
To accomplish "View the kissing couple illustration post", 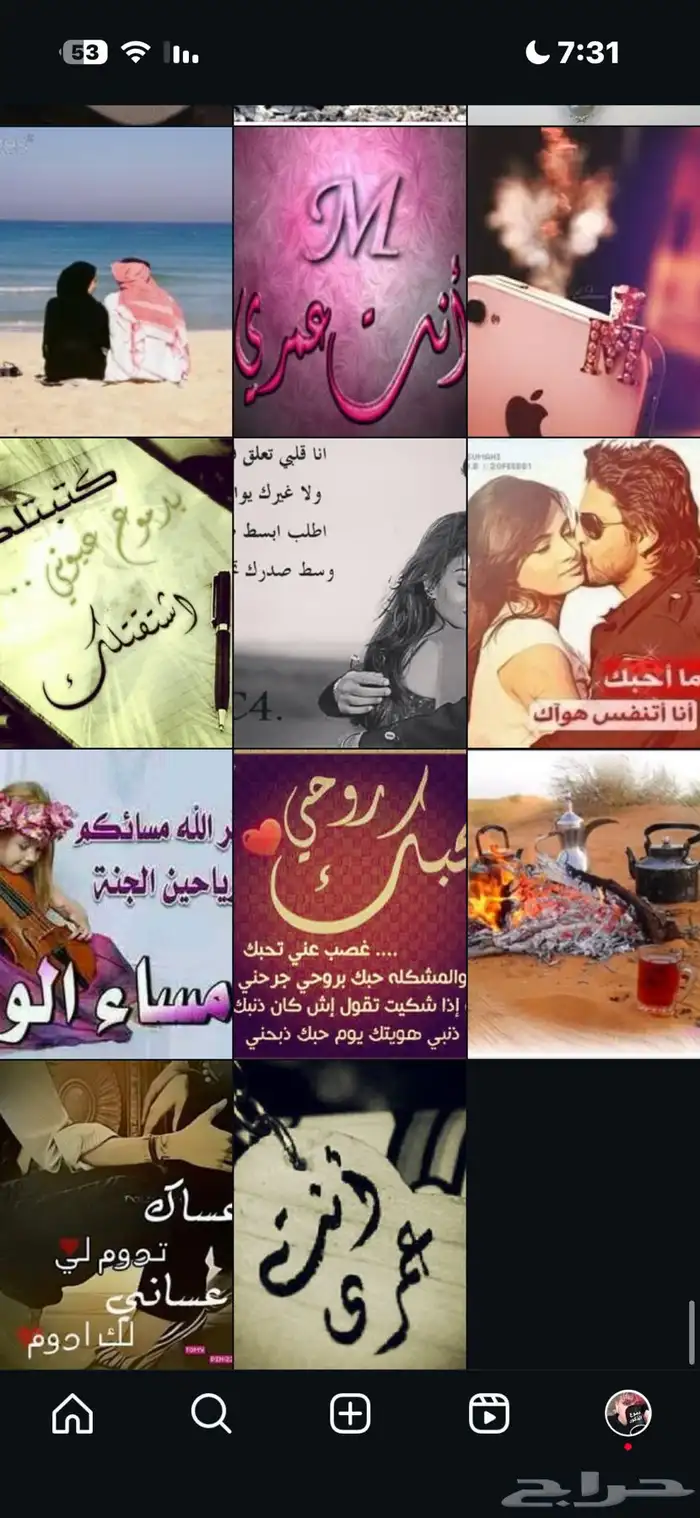I will tap(584, 593).
